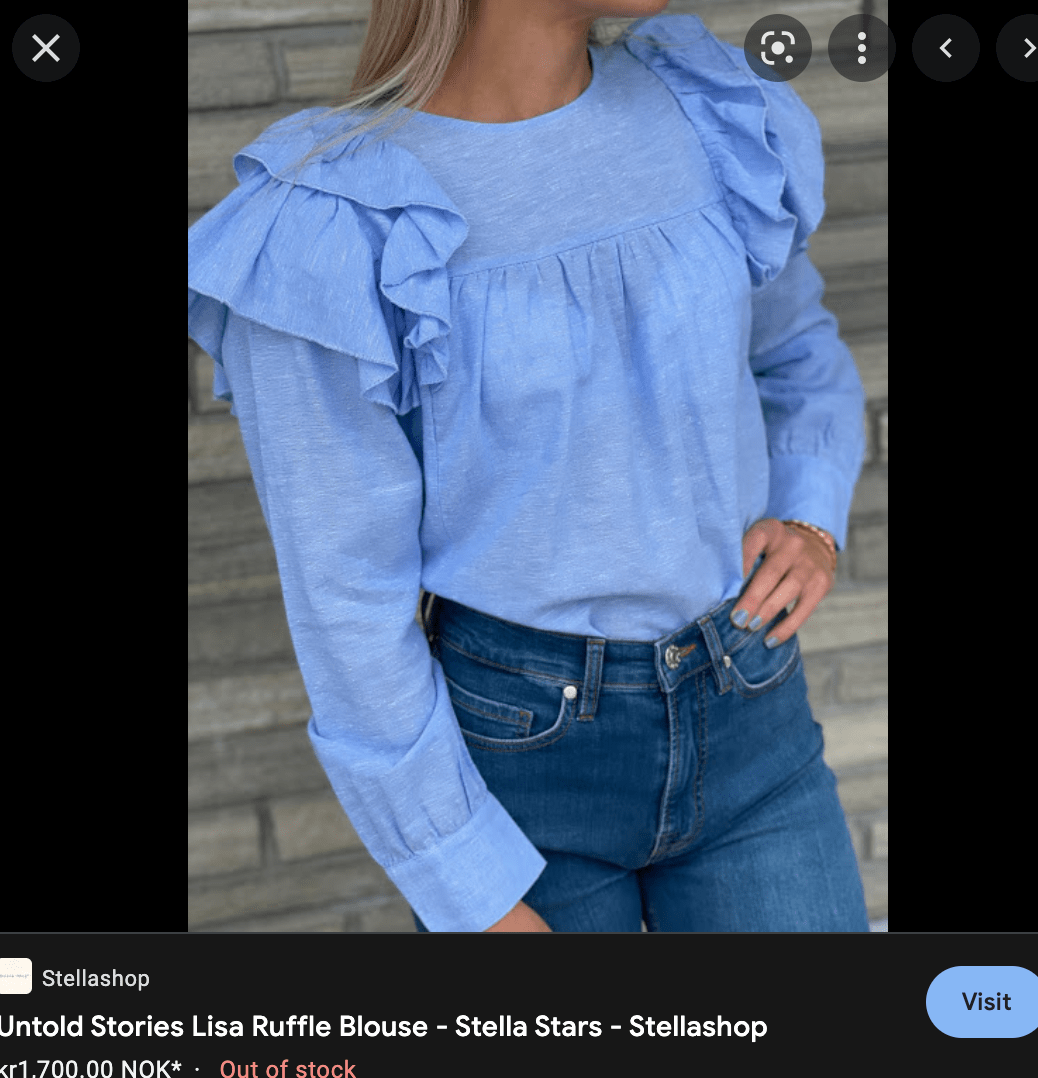
Task: Tap the Visit button
Action: click(x=984, y=1002)
